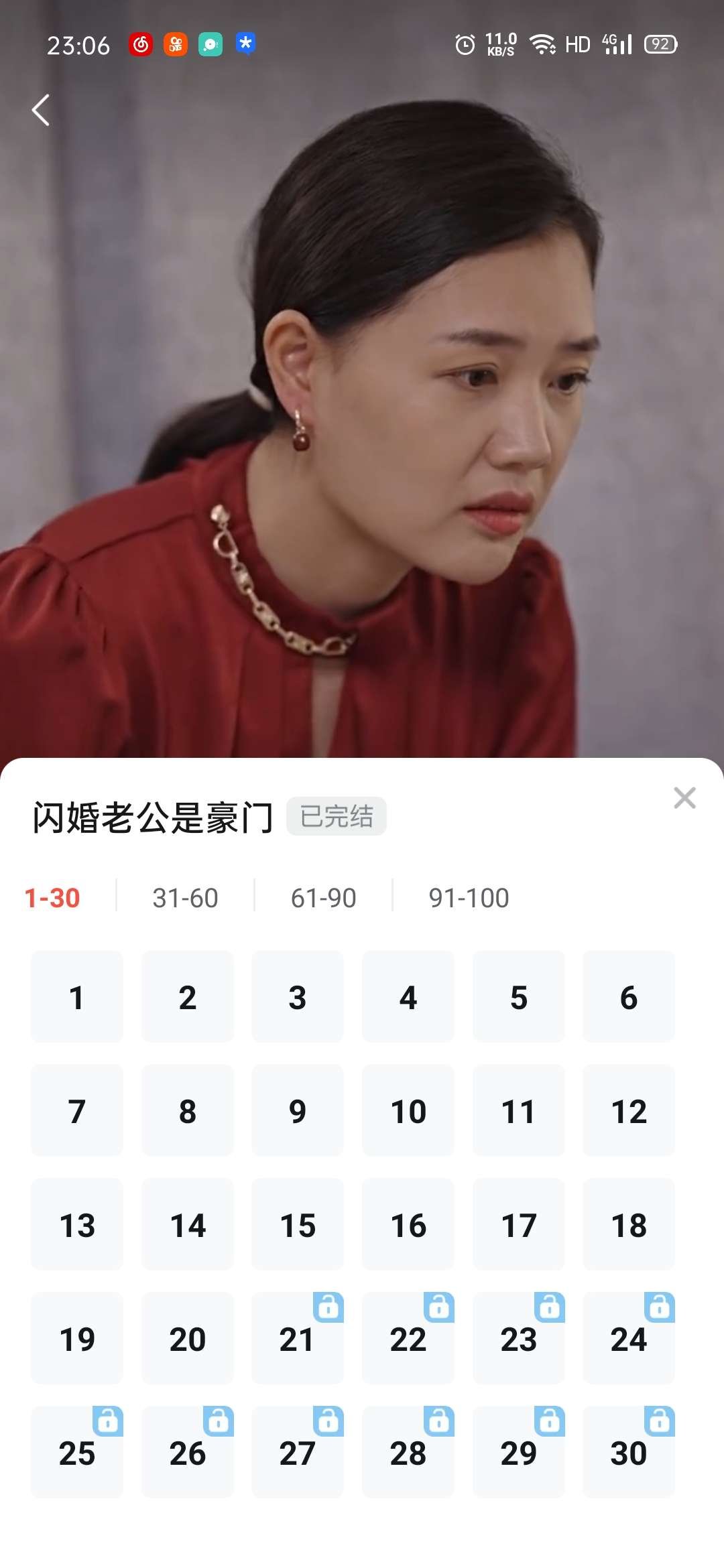
Task: Select episode 15
Action: 298,1226
